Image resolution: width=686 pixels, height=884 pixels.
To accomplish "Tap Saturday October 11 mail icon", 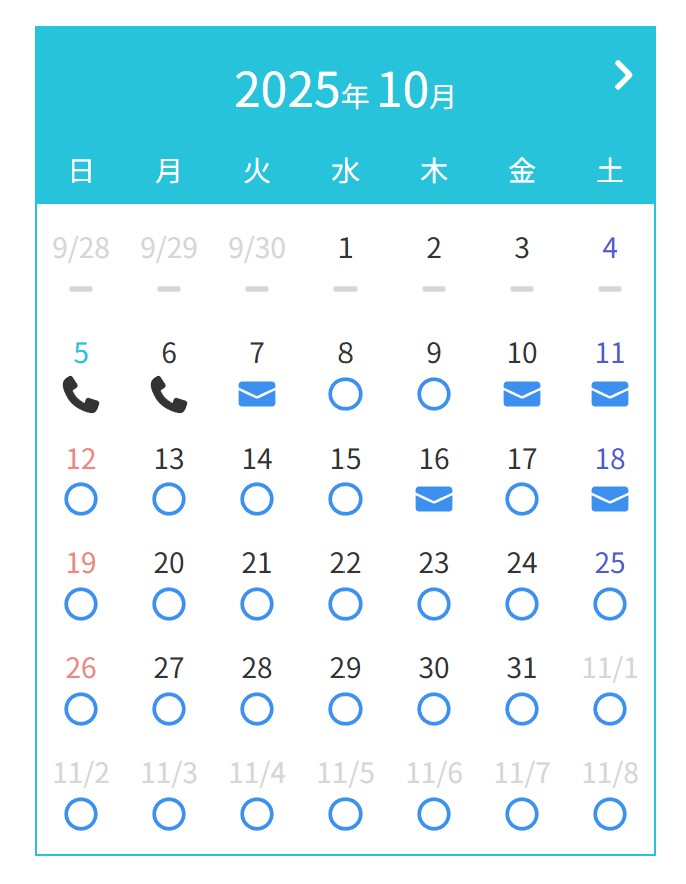I will pyautogui.click(x=609, y=394).
